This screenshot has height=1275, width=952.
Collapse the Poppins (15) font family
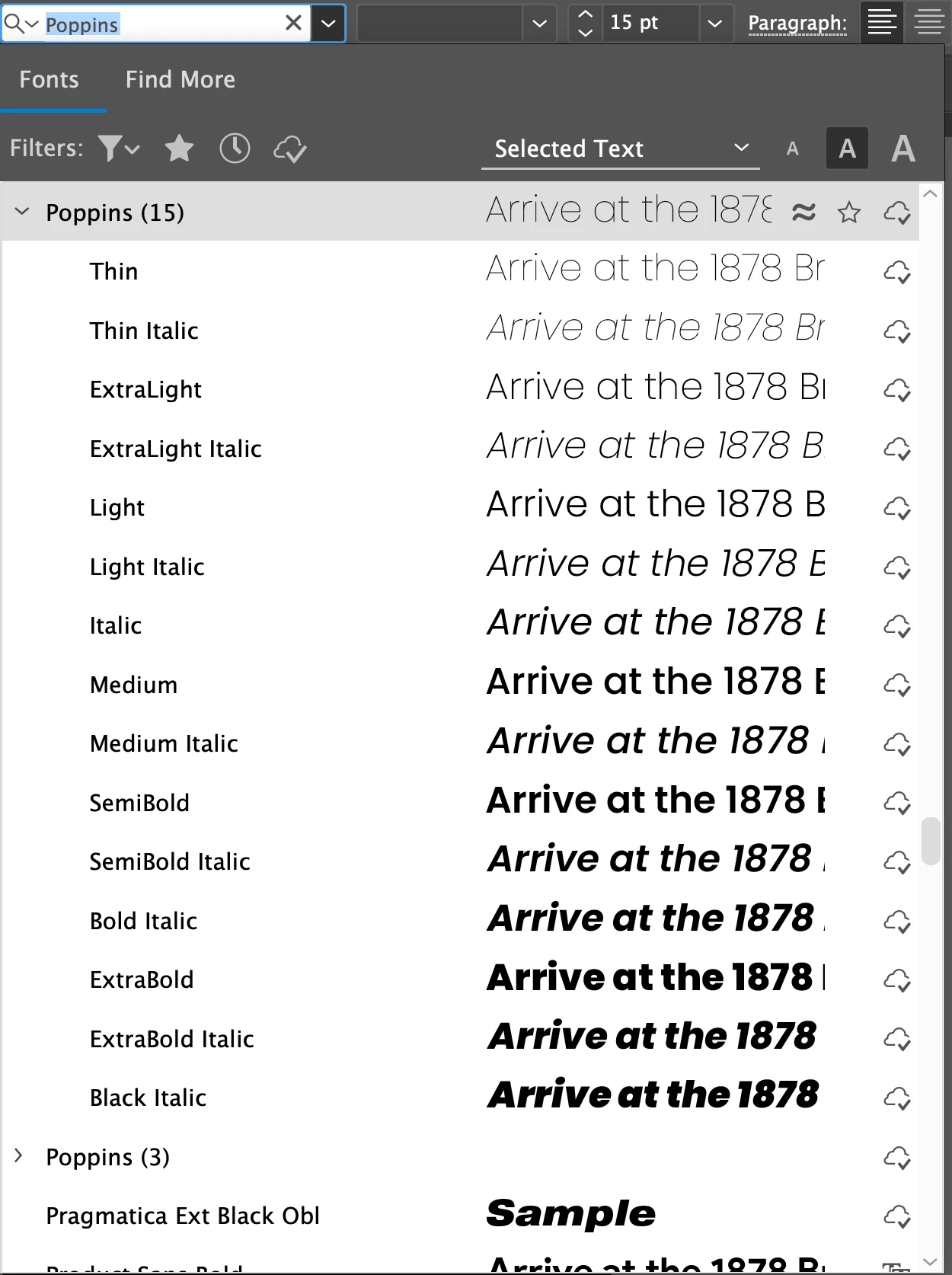click(22, 212)
